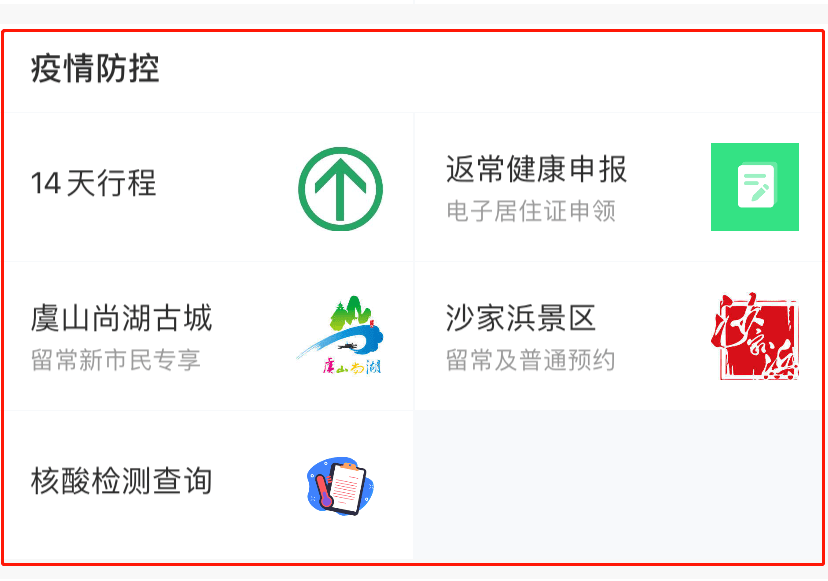
Task: Open the 14天行程 itinerary card
Action: point(207,187)
